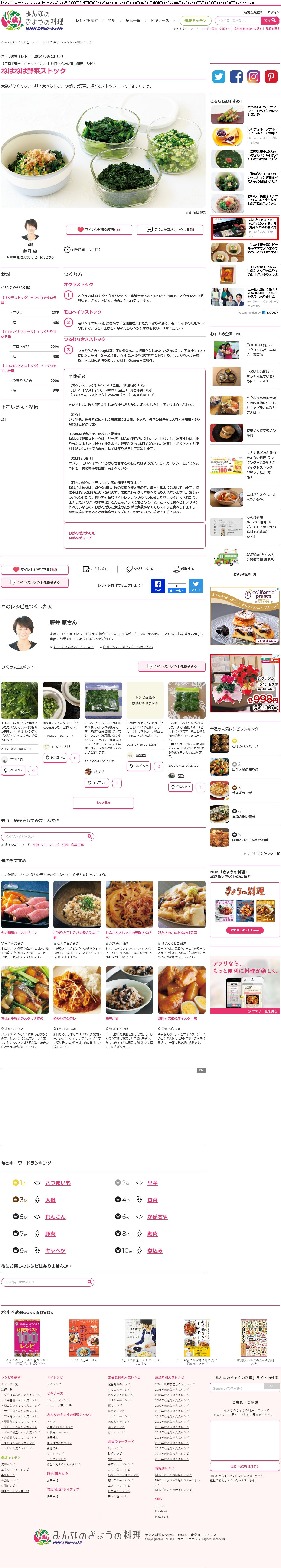Tap もっと見る for more comments
The image size is (281, 1568).
[103, 802]
